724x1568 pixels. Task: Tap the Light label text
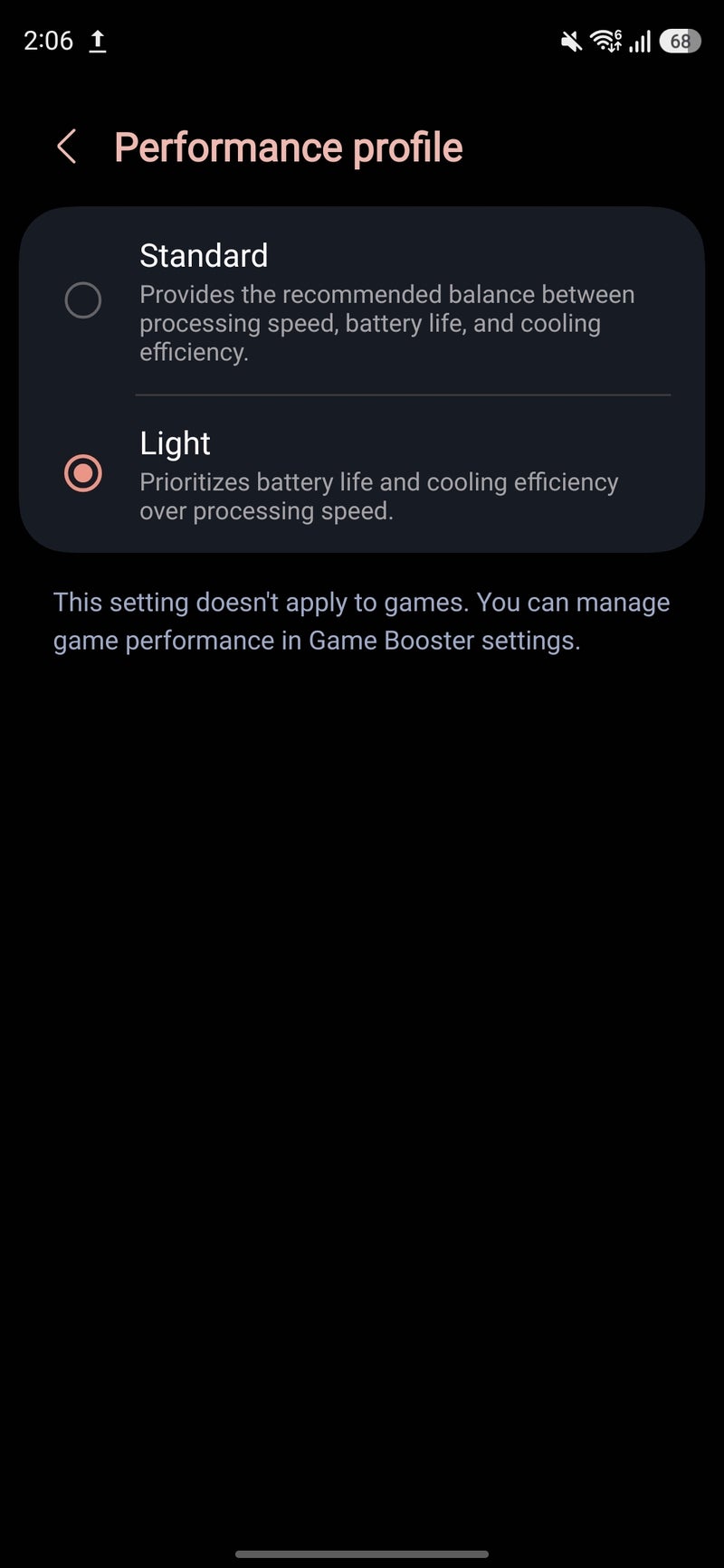[175, 442]
